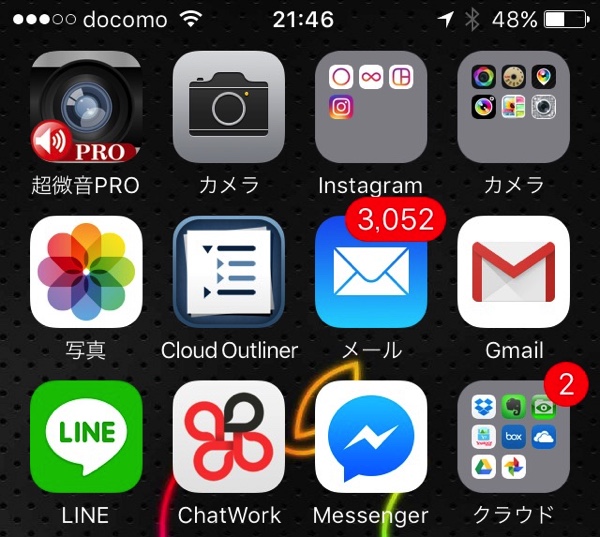
Task: Launch Cloud Outliner
Action: coord(229,272)
